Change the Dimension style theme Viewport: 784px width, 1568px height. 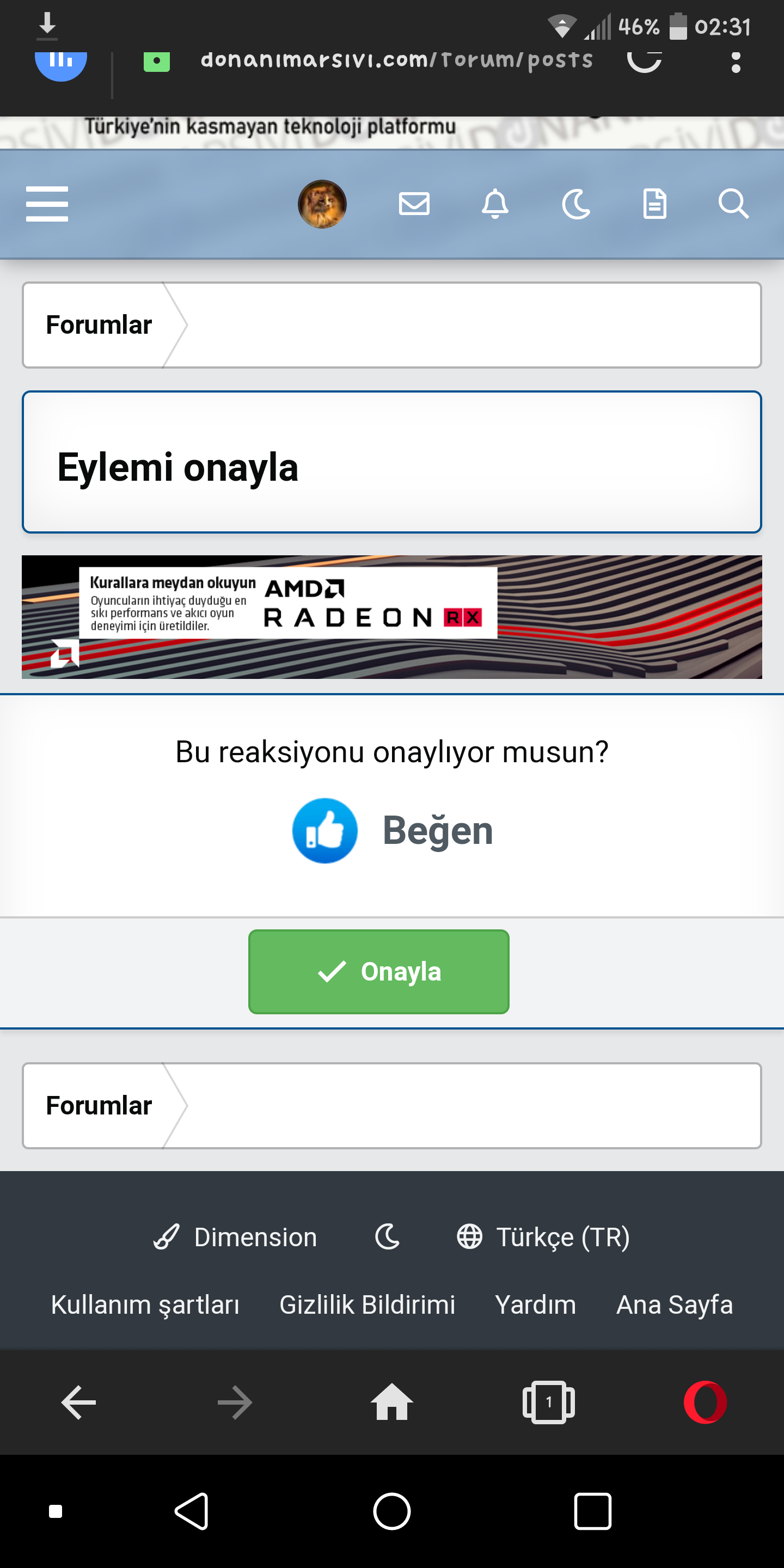click(236, 1237)
